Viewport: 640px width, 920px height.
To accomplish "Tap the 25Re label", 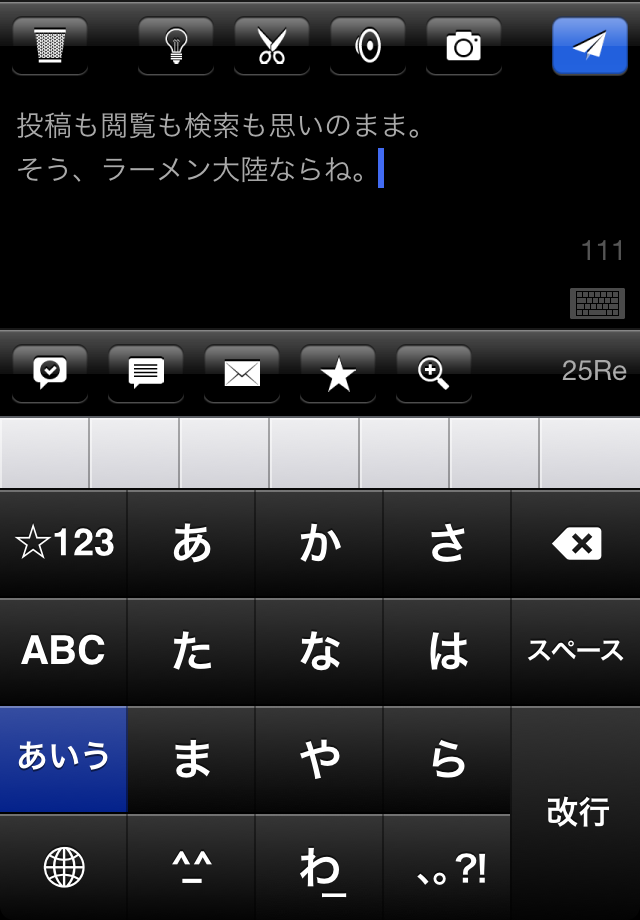I will pyautogui.click(x=594, y=372).
